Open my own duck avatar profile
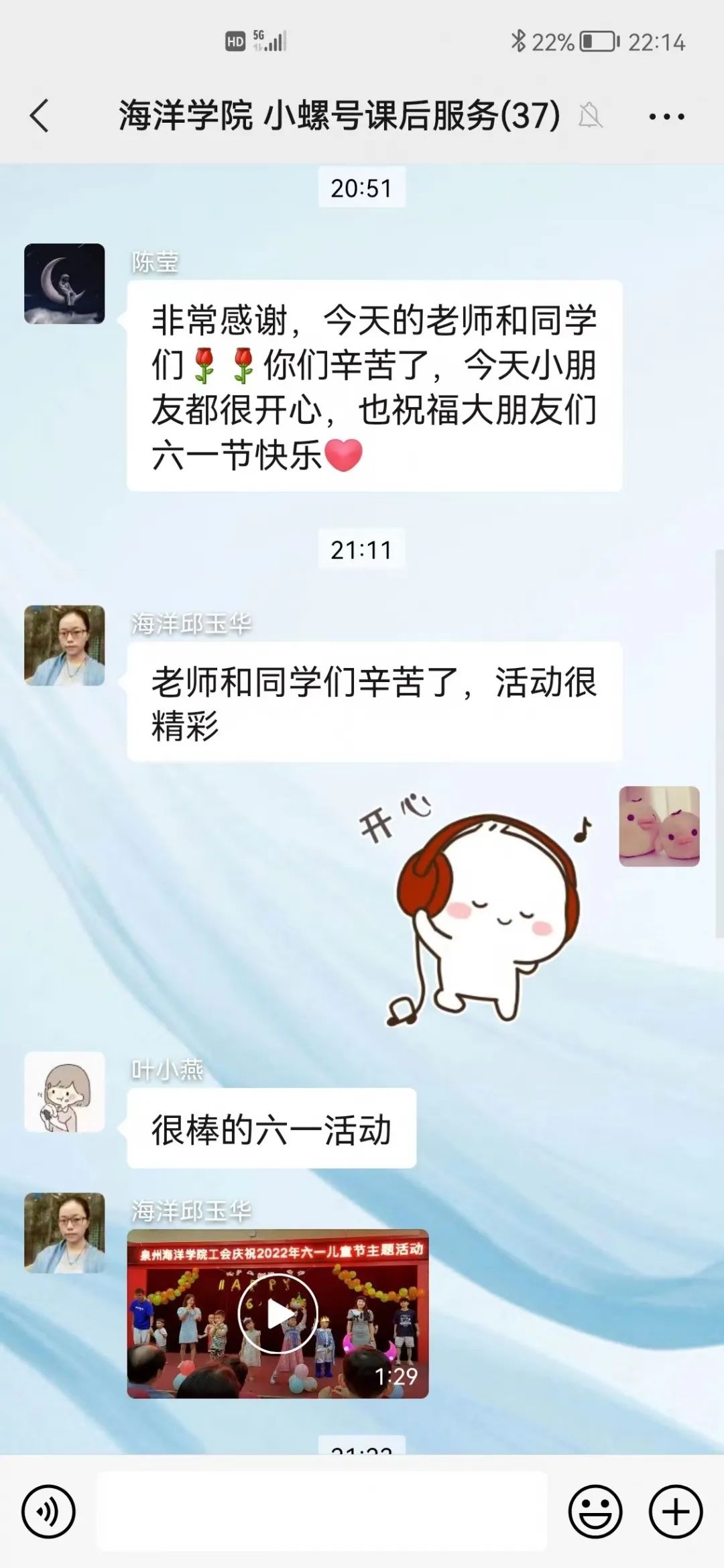724x1568 pixels. pos(659,826)
